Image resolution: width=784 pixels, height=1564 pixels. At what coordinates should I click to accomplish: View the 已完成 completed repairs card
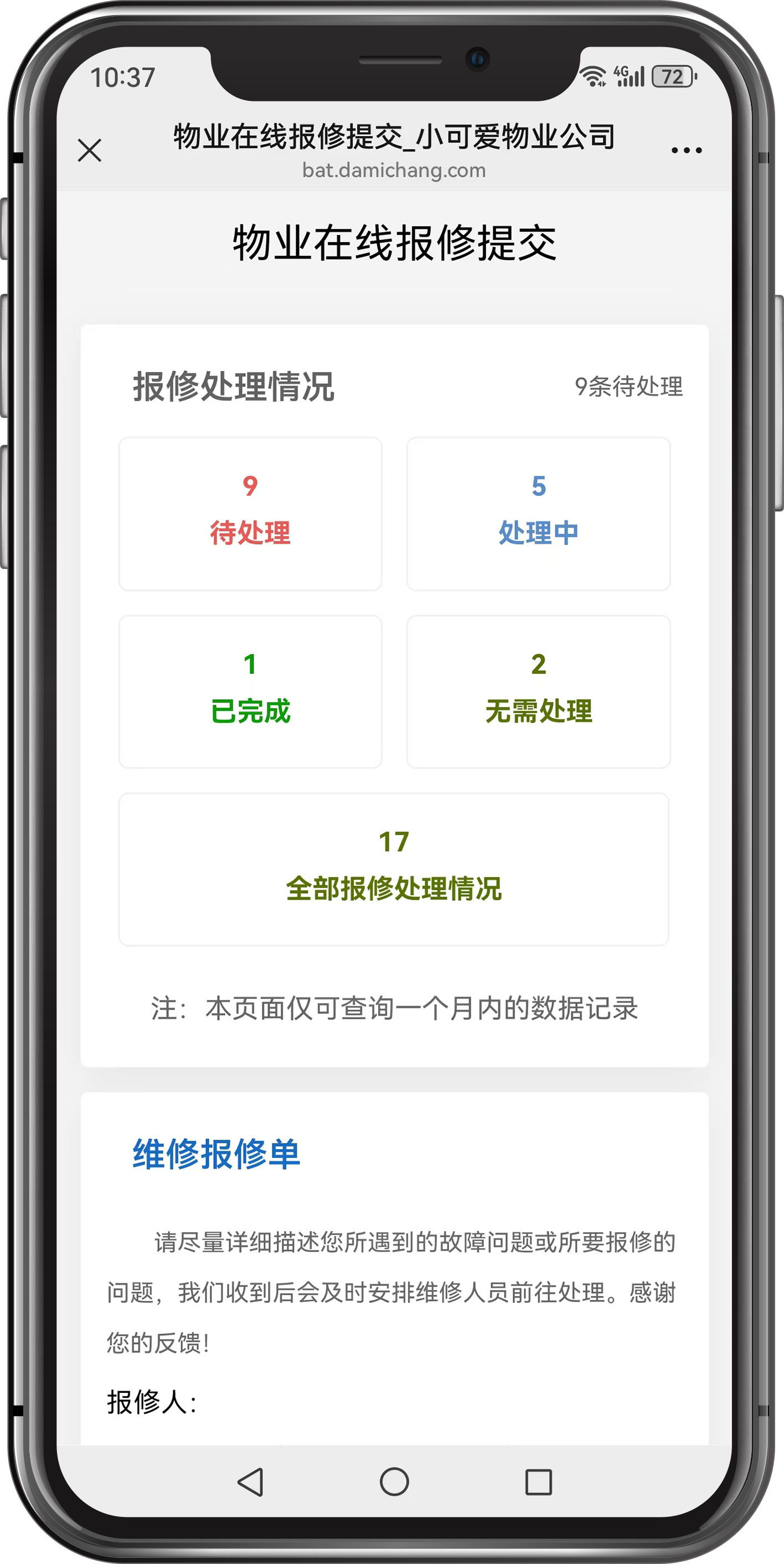click(x=250, y=691)
